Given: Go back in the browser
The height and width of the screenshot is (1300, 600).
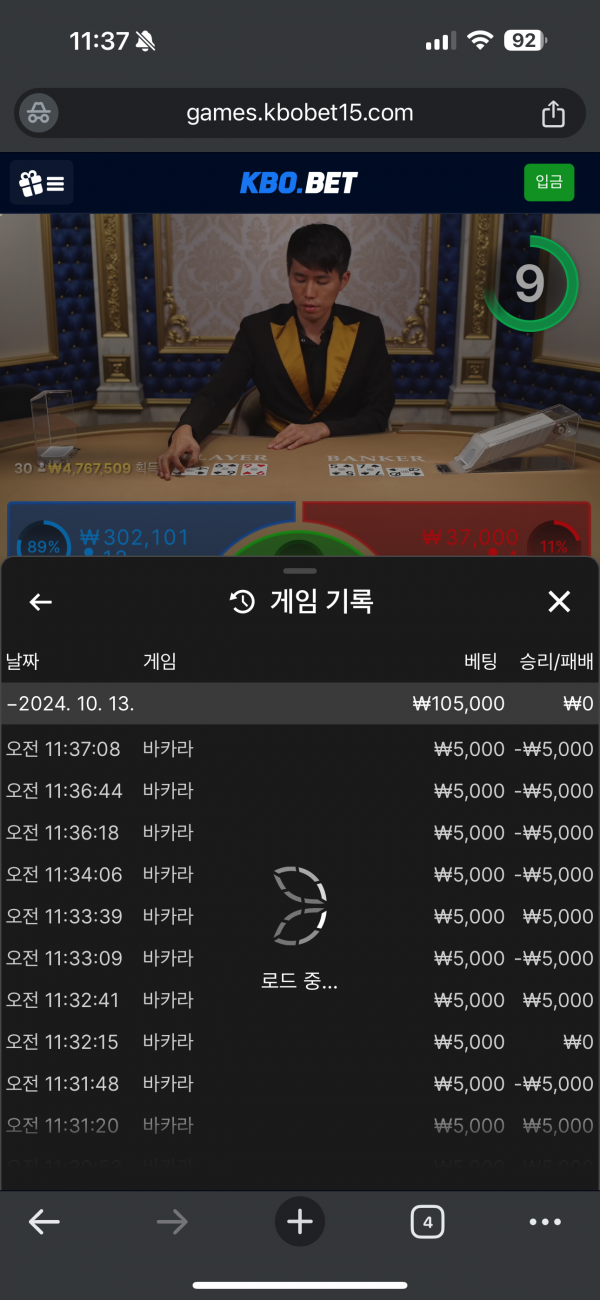Looking at the screenshot, I should [44, 1222].
